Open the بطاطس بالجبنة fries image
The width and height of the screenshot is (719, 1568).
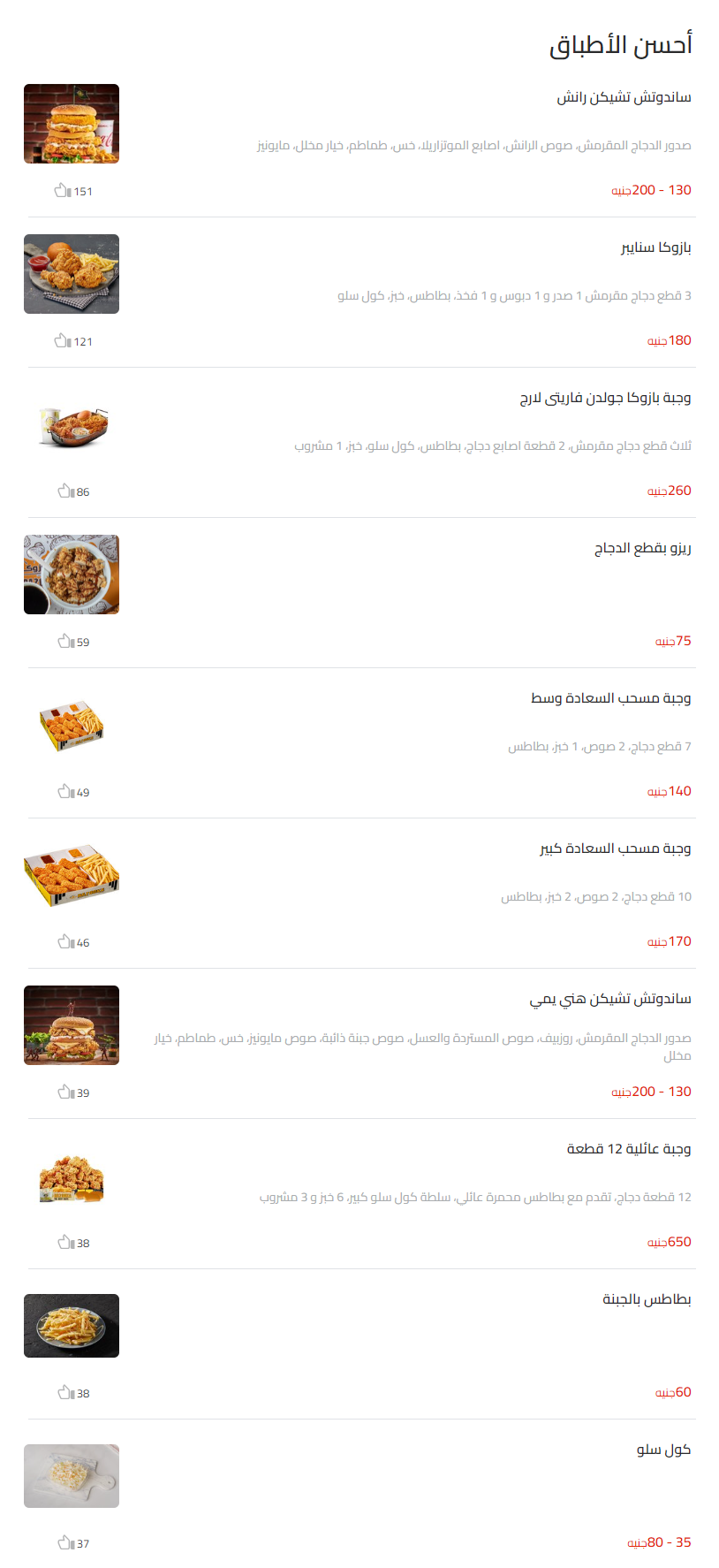point(71,1326)
